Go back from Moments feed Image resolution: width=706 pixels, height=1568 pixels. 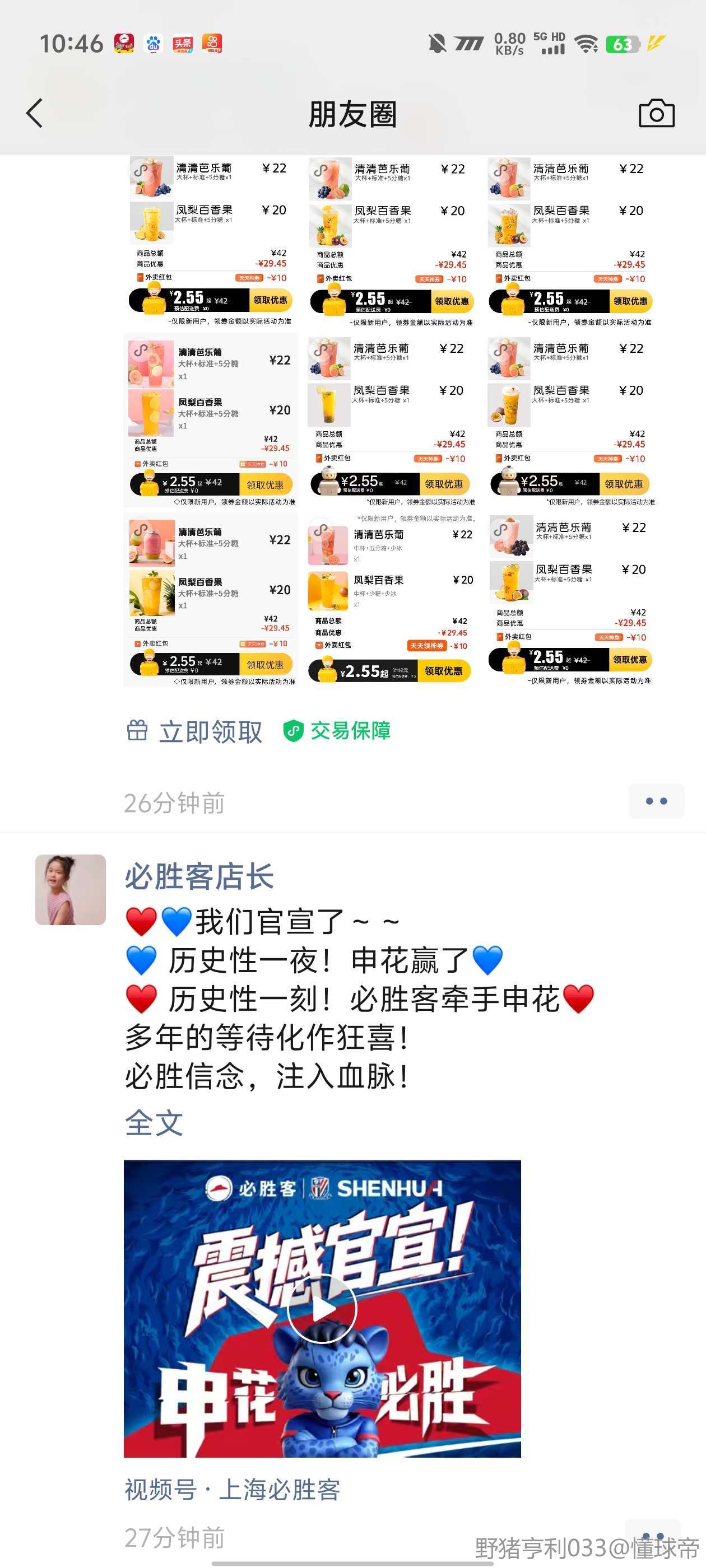point(35,113)
